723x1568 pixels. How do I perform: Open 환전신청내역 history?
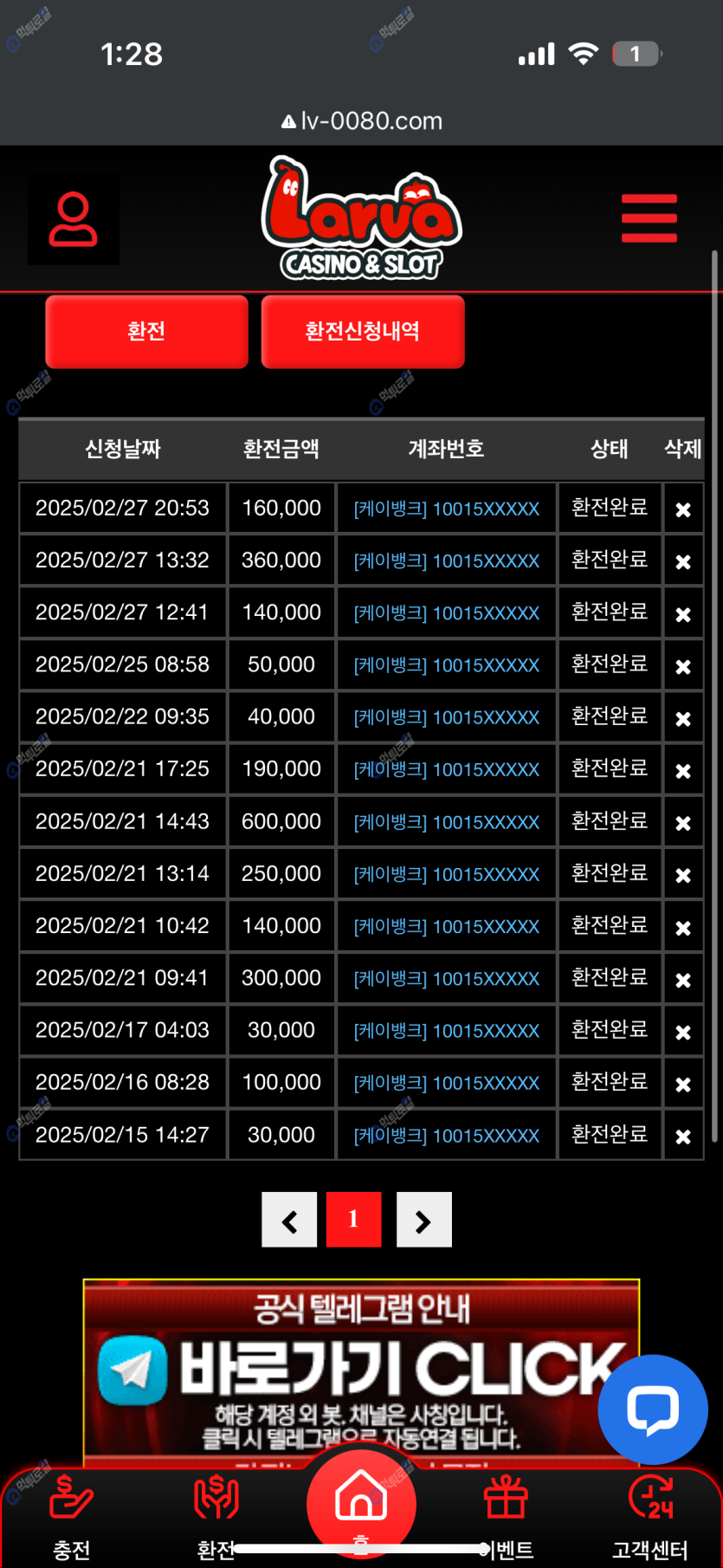[x=363, y=332]
